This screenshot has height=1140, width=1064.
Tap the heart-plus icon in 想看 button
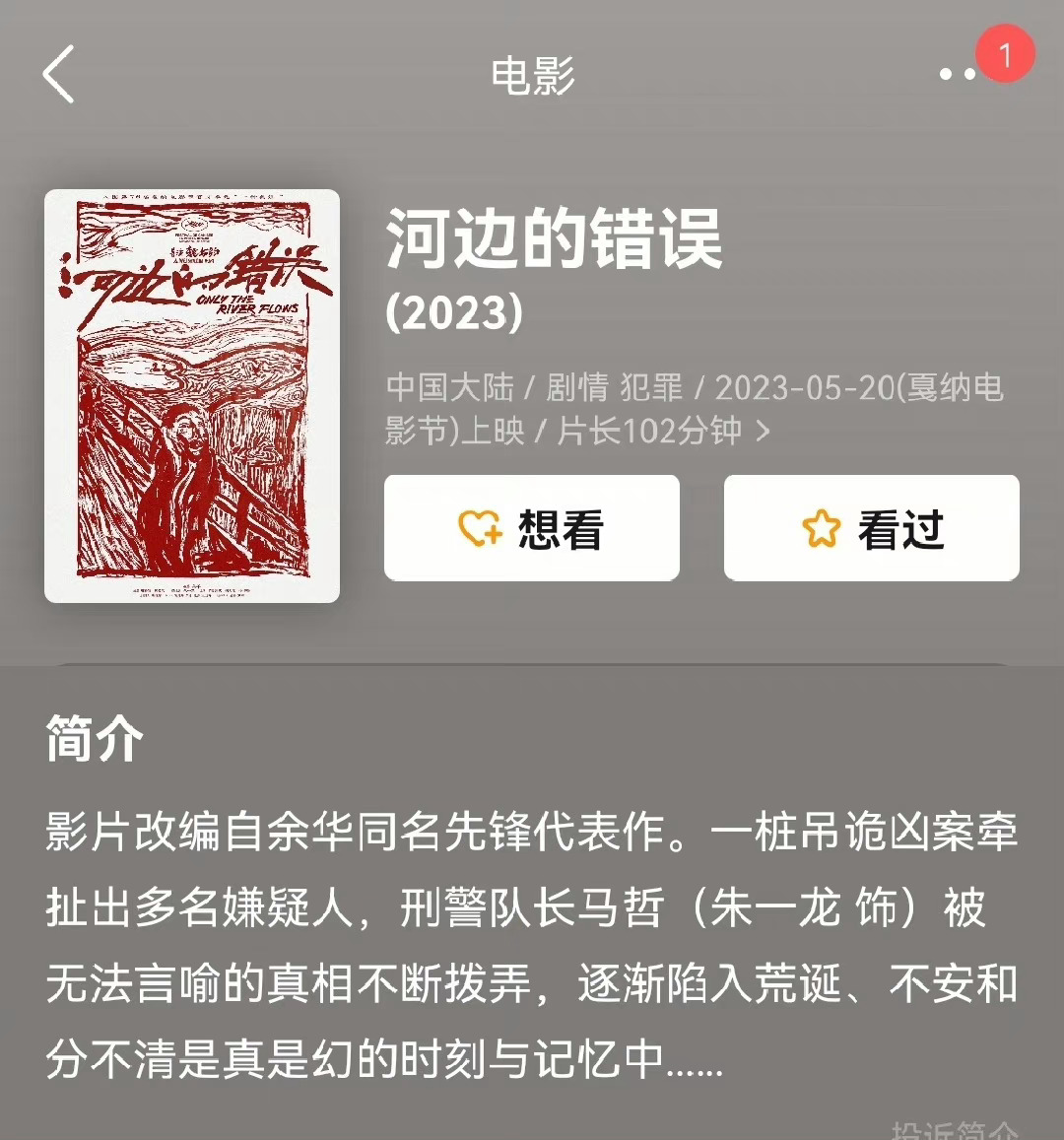point(480,527)
